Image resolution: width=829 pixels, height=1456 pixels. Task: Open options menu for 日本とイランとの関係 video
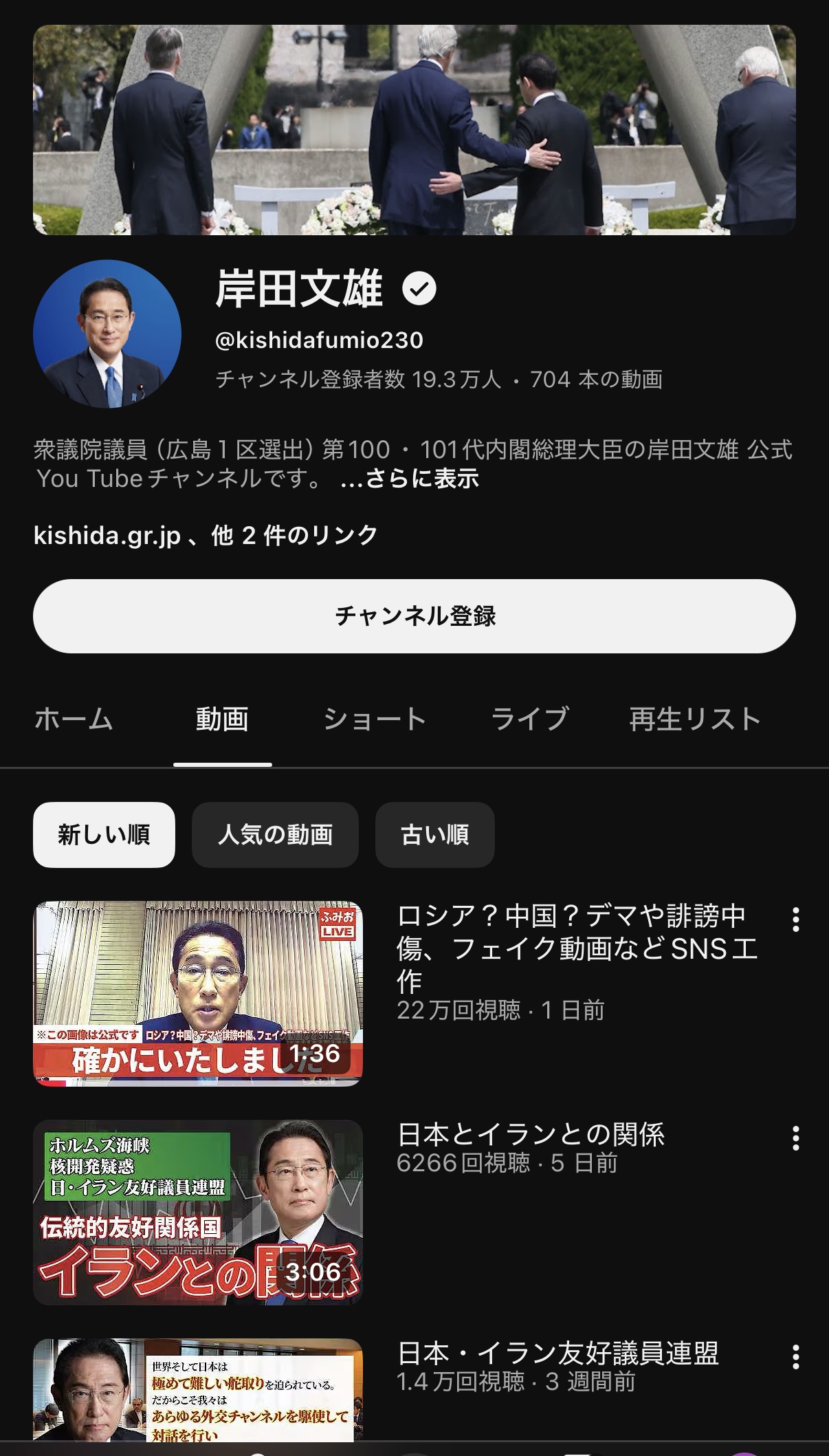795,1138
